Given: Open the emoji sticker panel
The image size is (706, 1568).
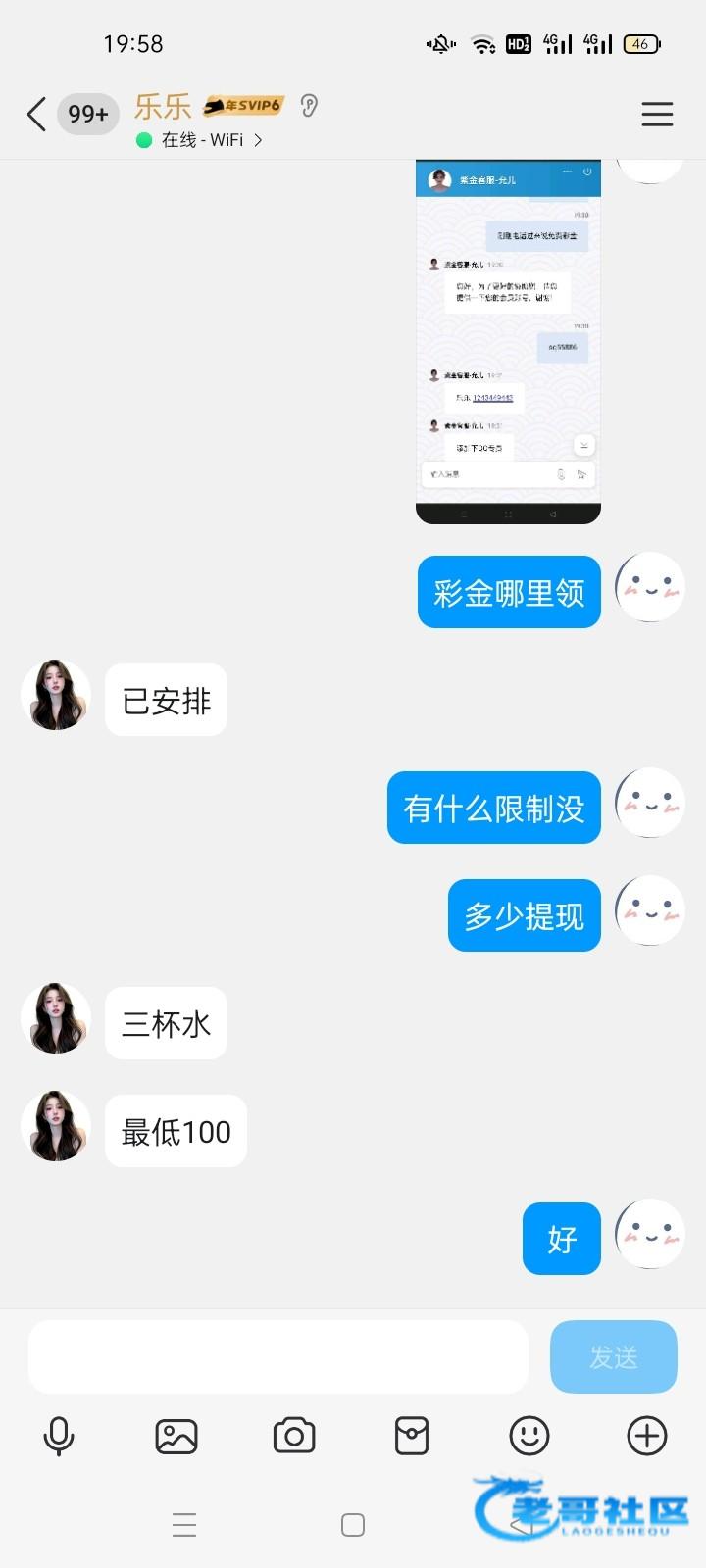Looking at the screenshot, I should tap(529, 1437).
